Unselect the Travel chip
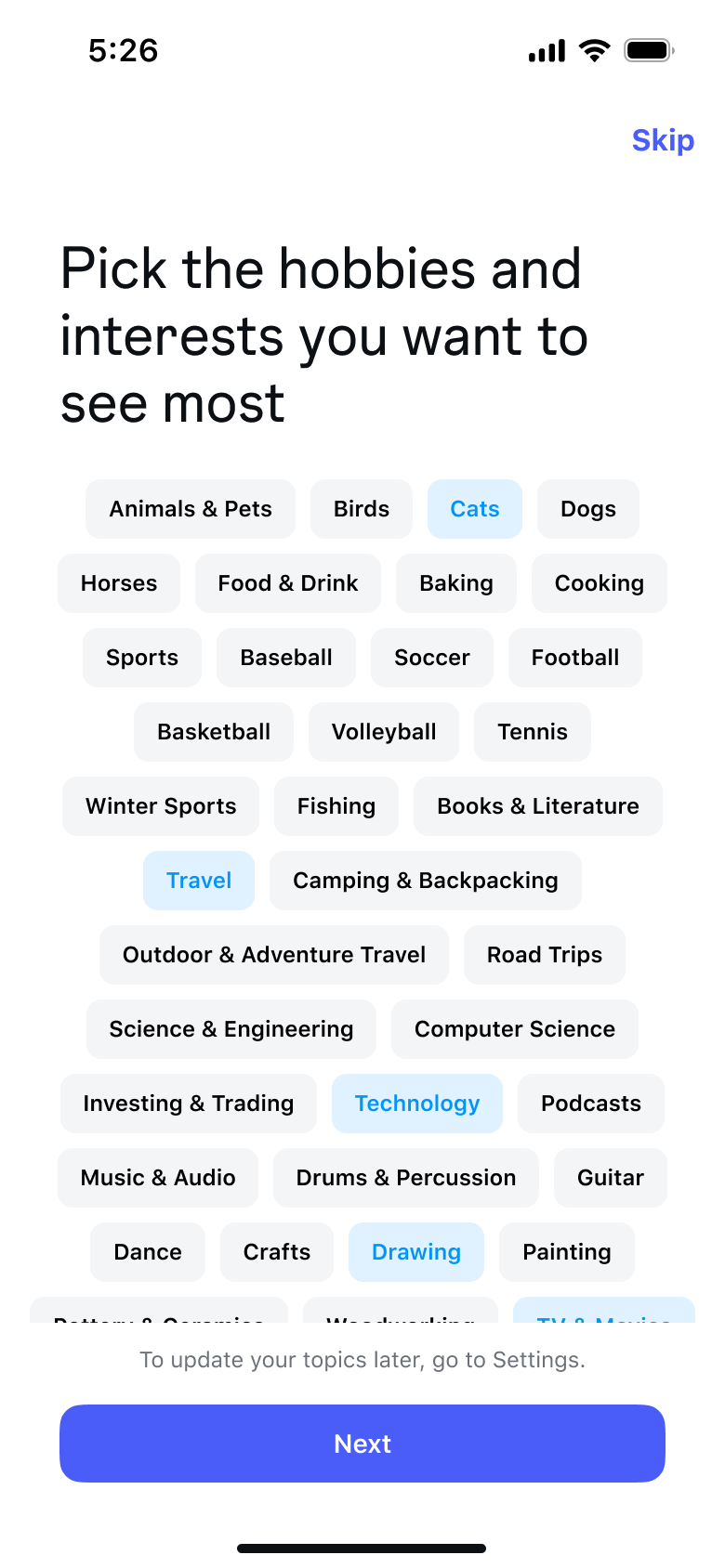Screen dimensions: 725x1568 pos(199,881)
